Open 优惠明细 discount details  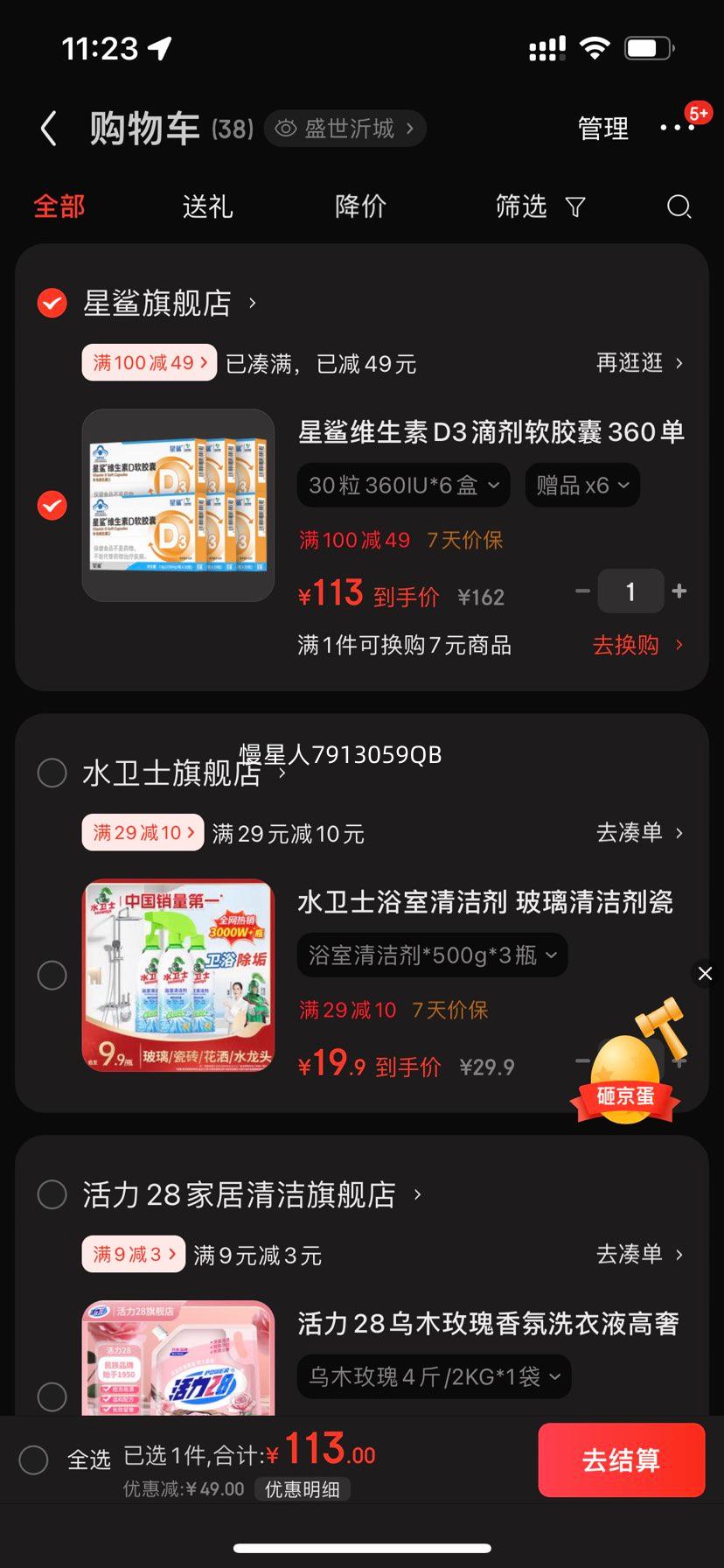click(302, 1489)
